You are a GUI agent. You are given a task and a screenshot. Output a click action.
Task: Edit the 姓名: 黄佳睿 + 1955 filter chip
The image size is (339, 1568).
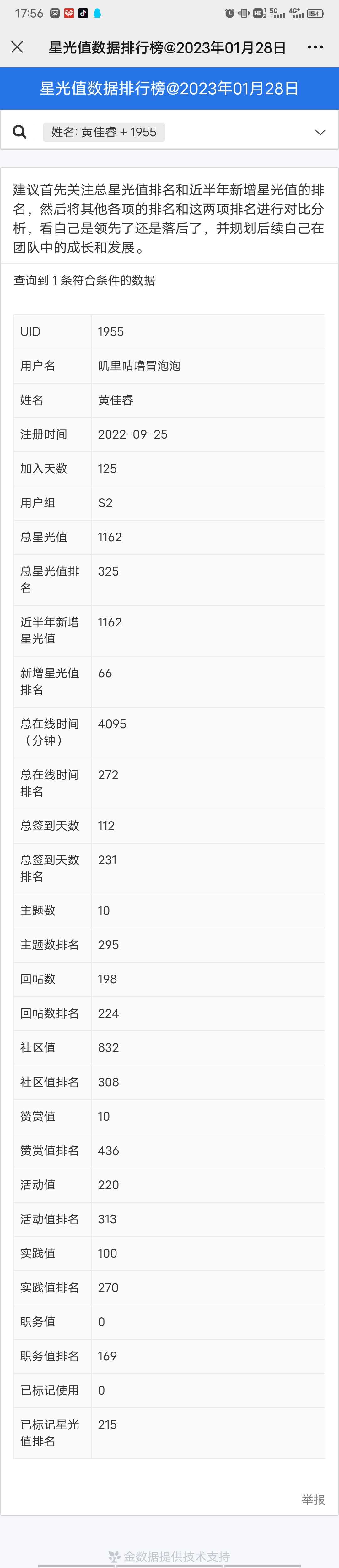click(104, 132)
